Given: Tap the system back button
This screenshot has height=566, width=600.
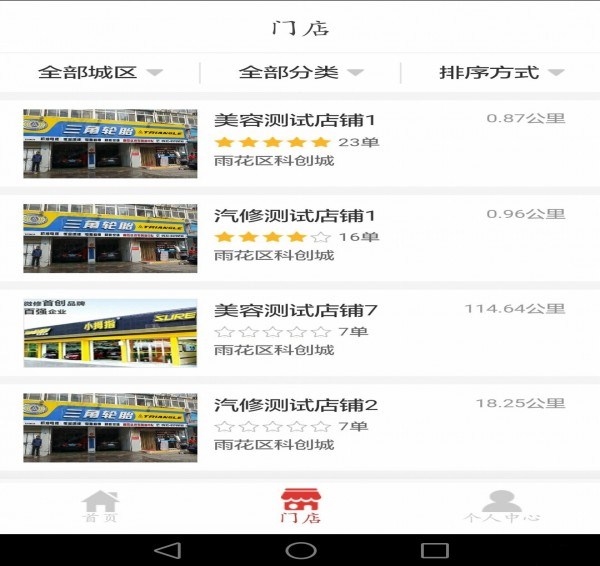Looking at the screenshot, I should (168, 550).
